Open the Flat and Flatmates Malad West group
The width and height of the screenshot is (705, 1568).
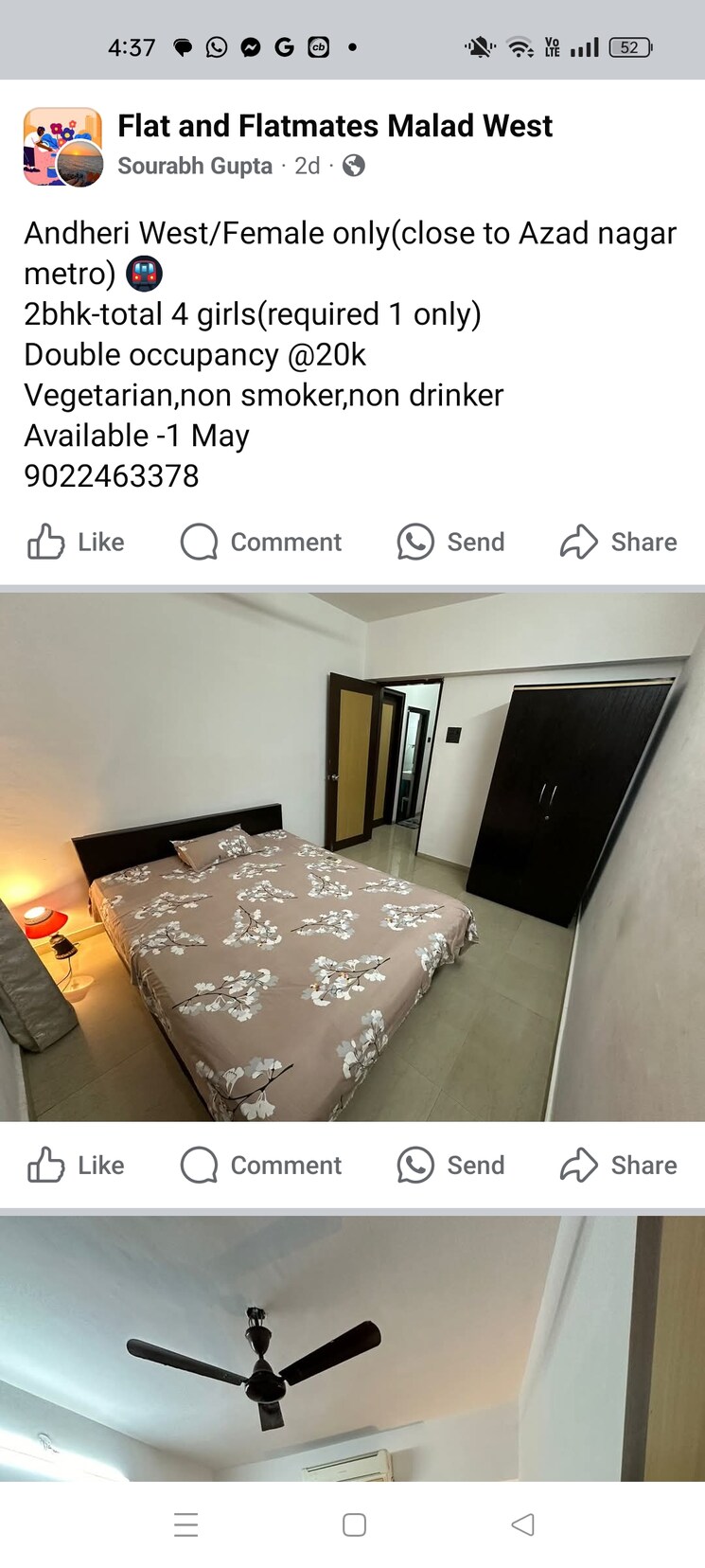tap(335, 125)
